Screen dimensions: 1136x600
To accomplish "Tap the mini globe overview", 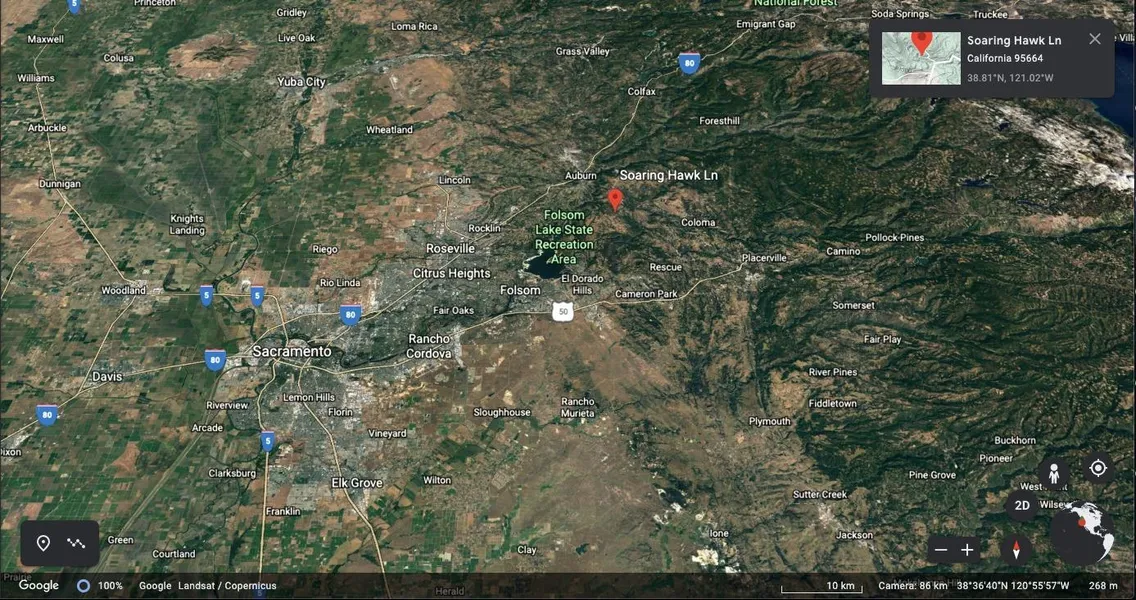I will (x=1084, y=530).
